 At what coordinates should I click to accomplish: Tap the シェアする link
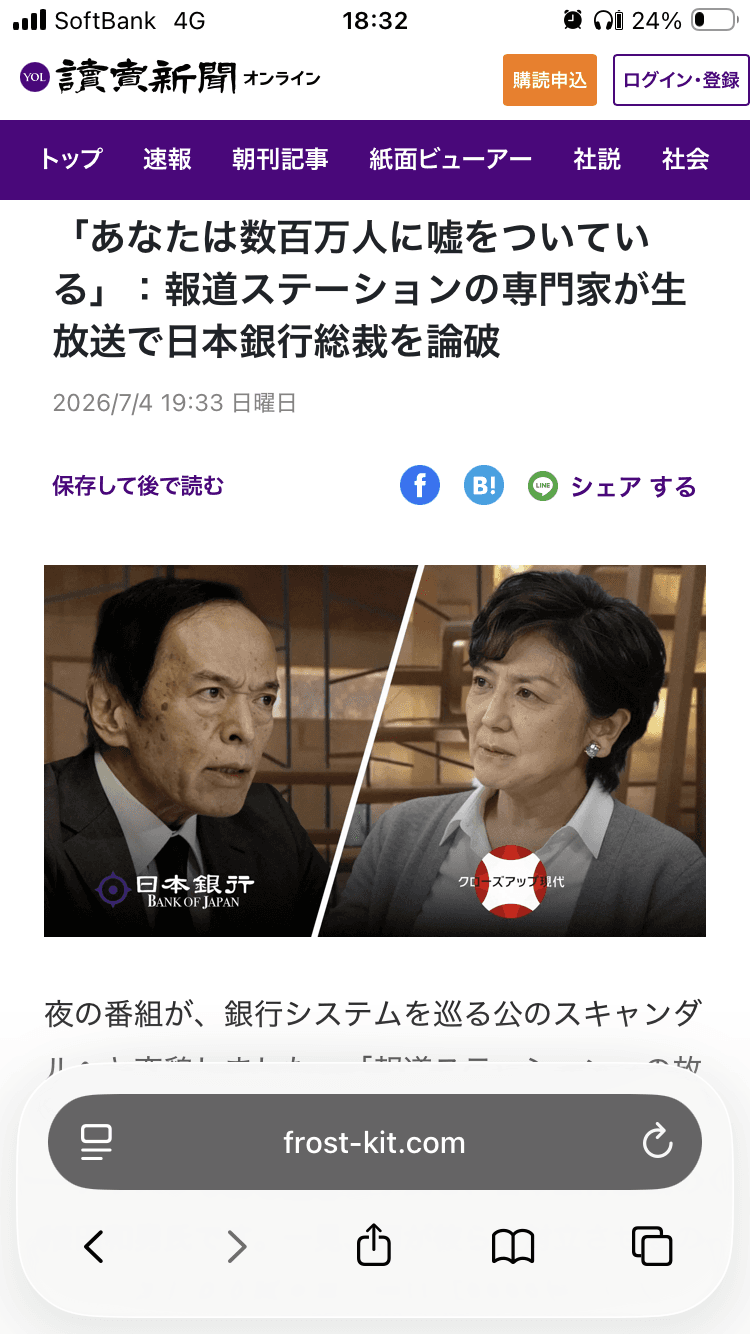(633, 487)
